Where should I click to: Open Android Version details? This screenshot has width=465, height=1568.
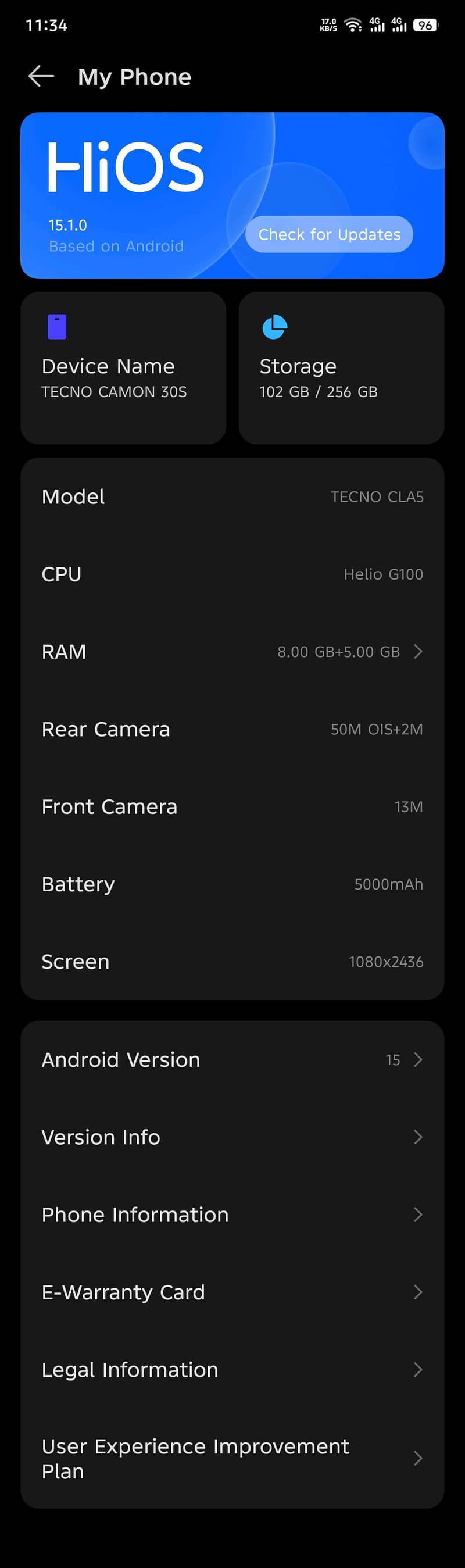(232, 1060)
